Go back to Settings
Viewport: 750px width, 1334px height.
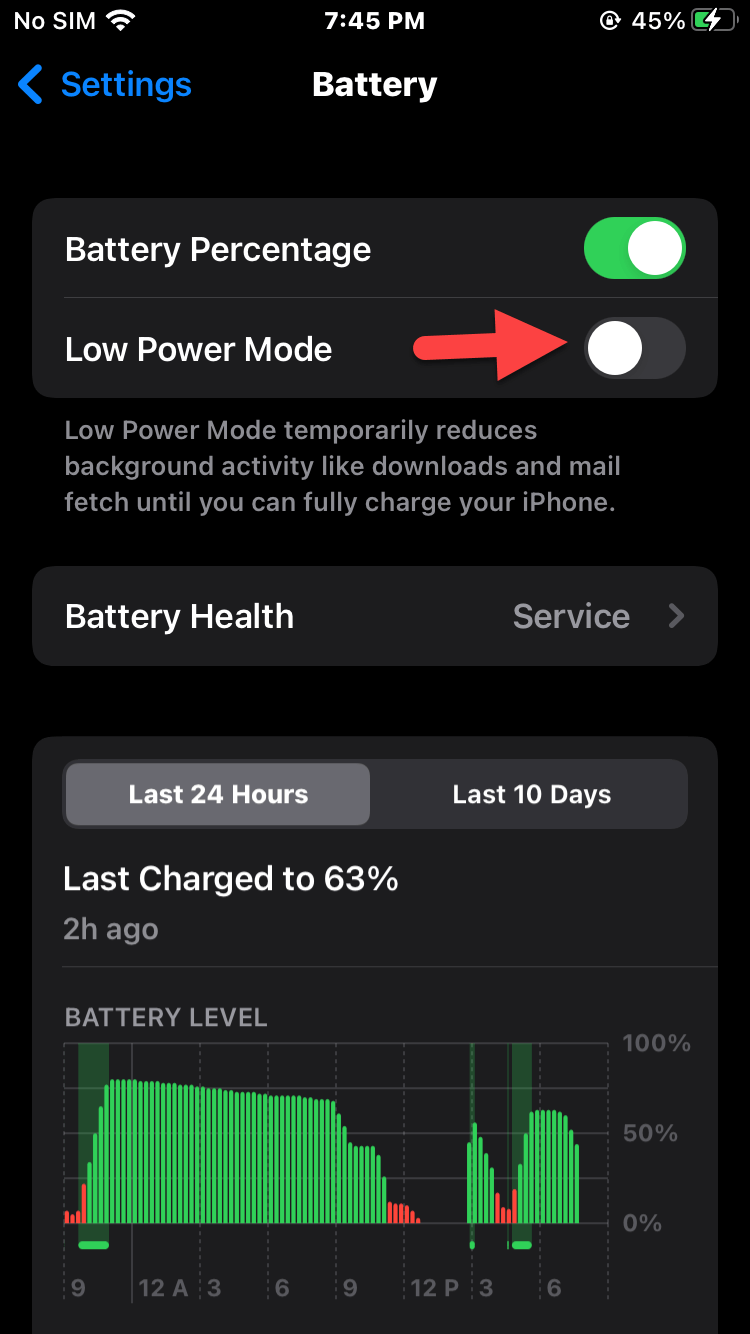click(105, 85)
